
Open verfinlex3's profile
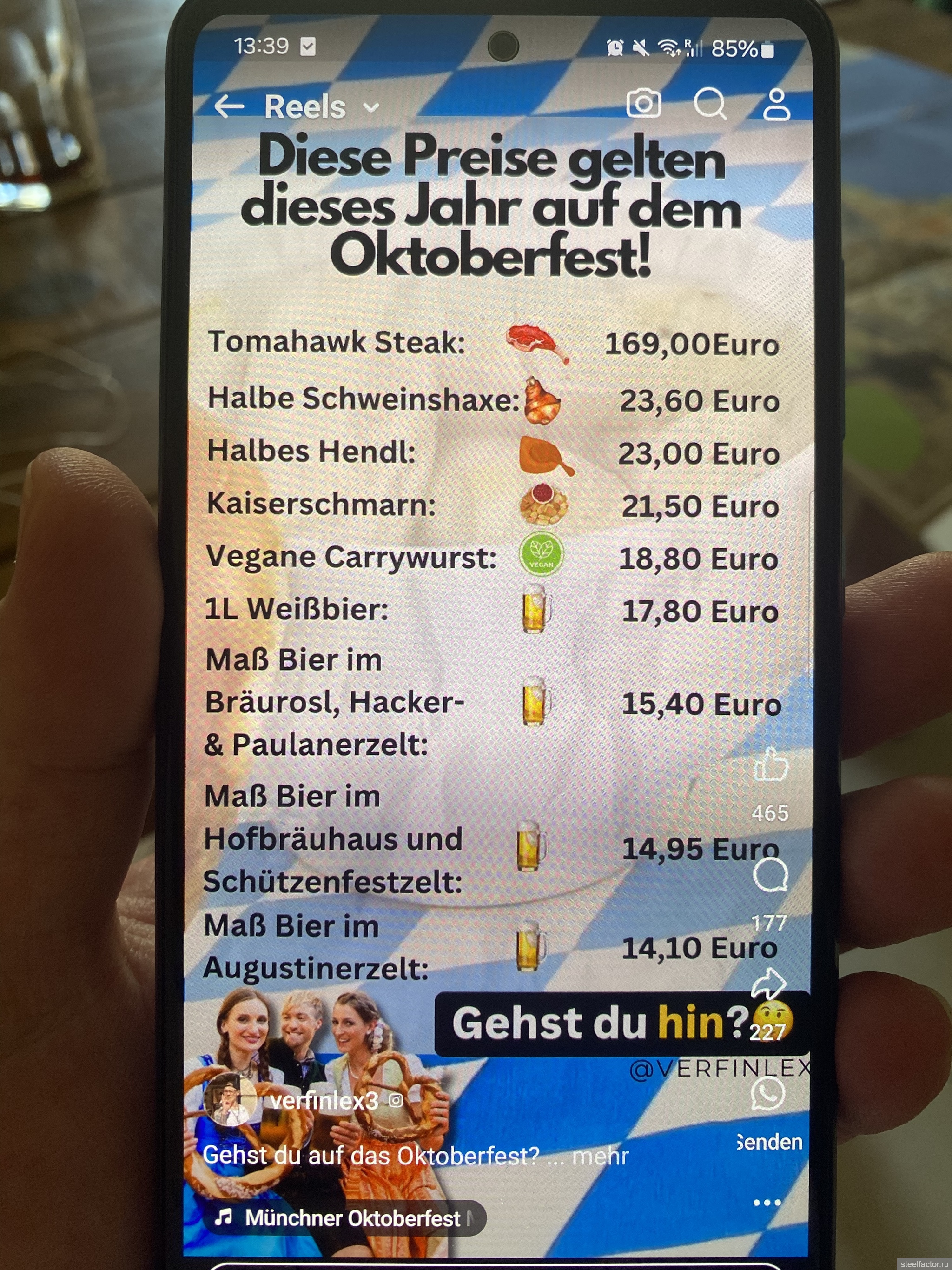(x=323, y=1101)
